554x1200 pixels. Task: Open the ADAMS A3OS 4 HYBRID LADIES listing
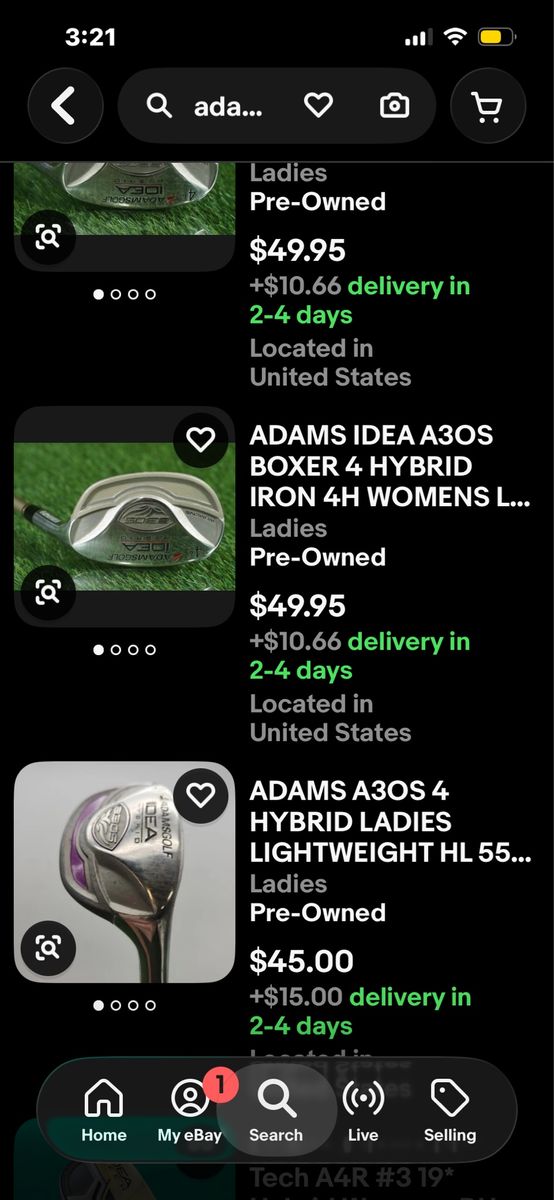[390, 822]
